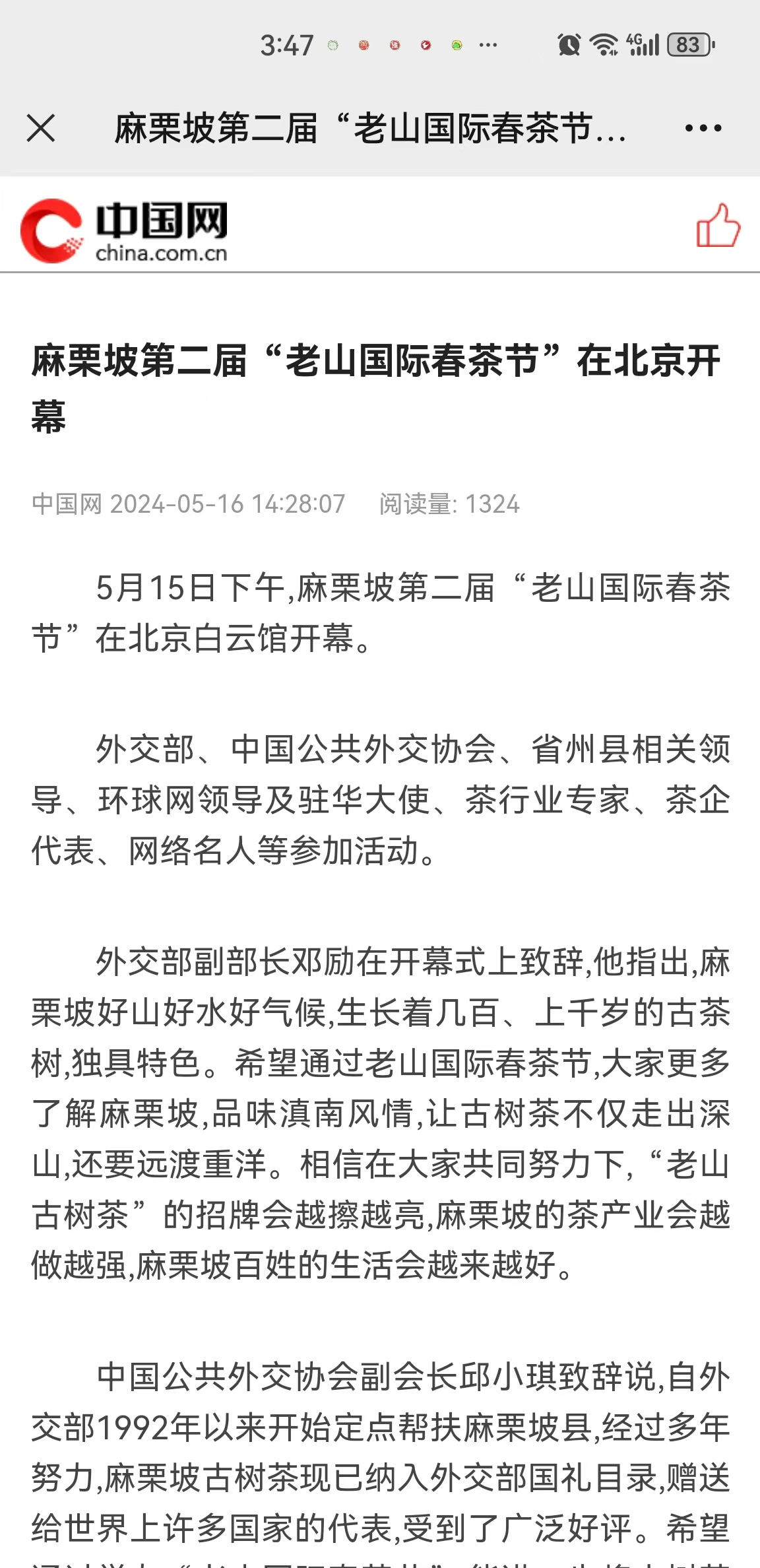Like the article with the thumbs-up icon

click(718, 226)
